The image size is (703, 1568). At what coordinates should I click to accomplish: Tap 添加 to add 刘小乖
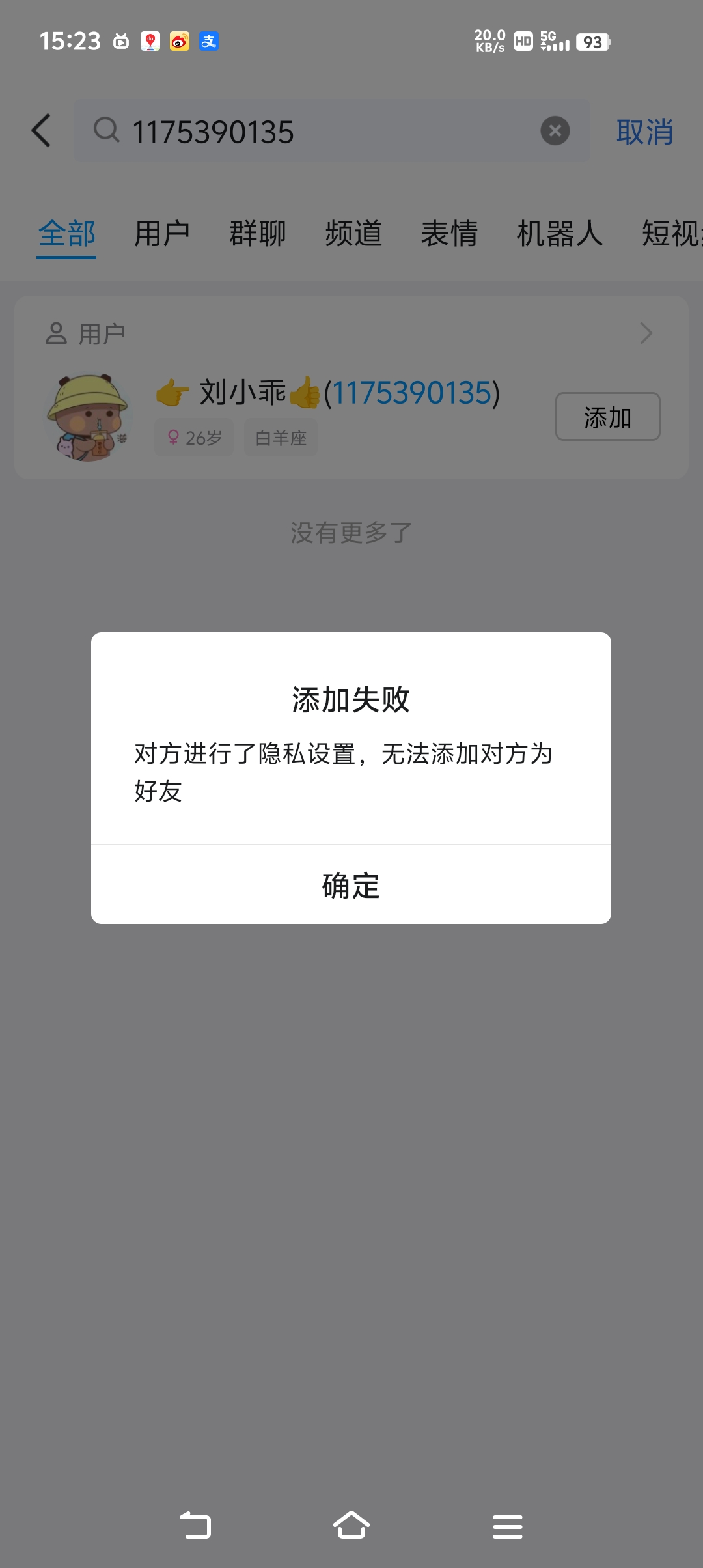607,417
